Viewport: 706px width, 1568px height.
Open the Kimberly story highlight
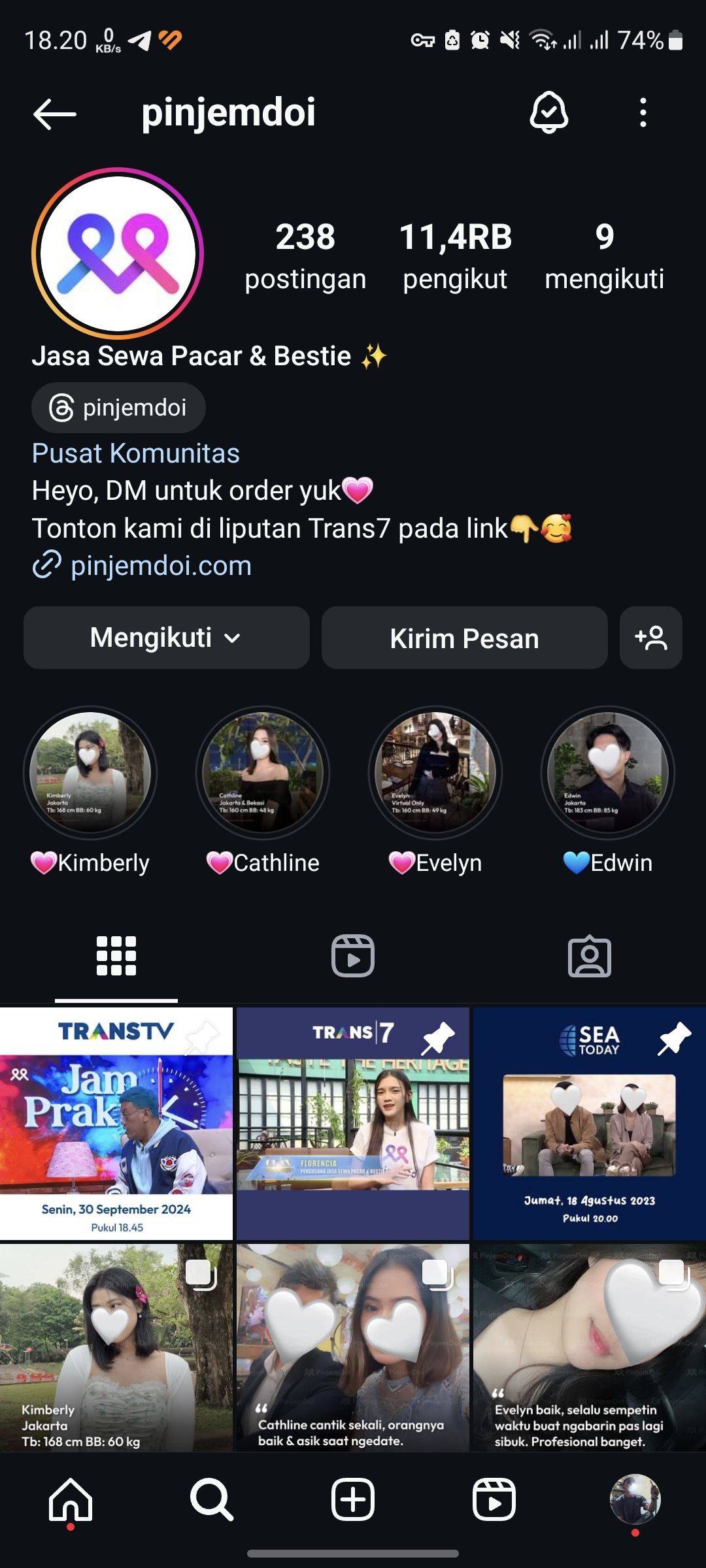click(90, 773)
